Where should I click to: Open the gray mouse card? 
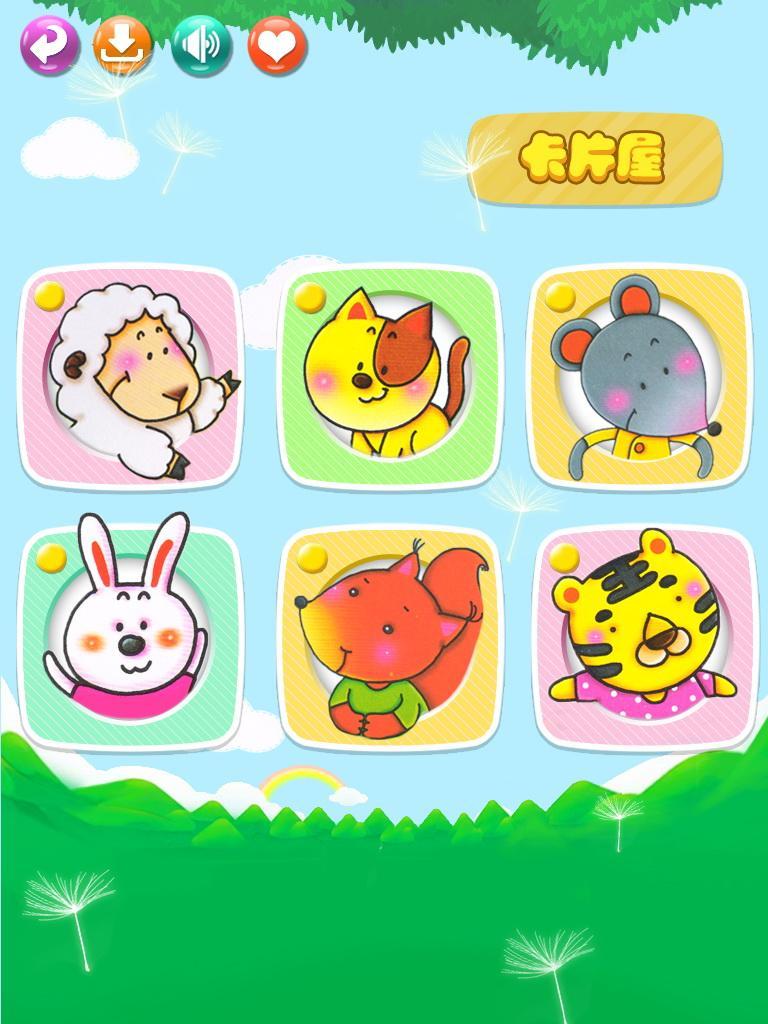[x=640, y=376]
